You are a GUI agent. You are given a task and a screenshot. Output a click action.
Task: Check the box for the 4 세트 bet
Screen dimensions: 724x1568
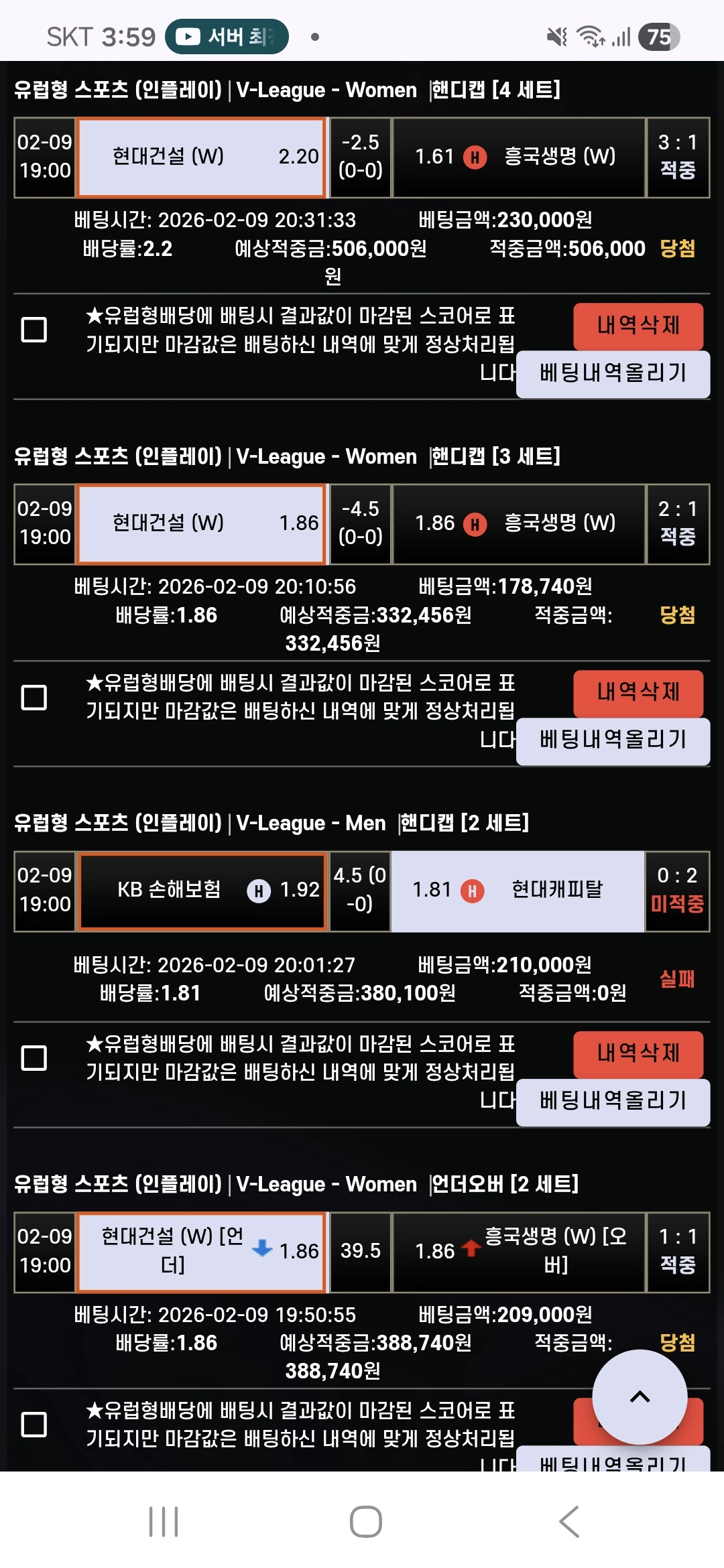click(x=34, y=330)
